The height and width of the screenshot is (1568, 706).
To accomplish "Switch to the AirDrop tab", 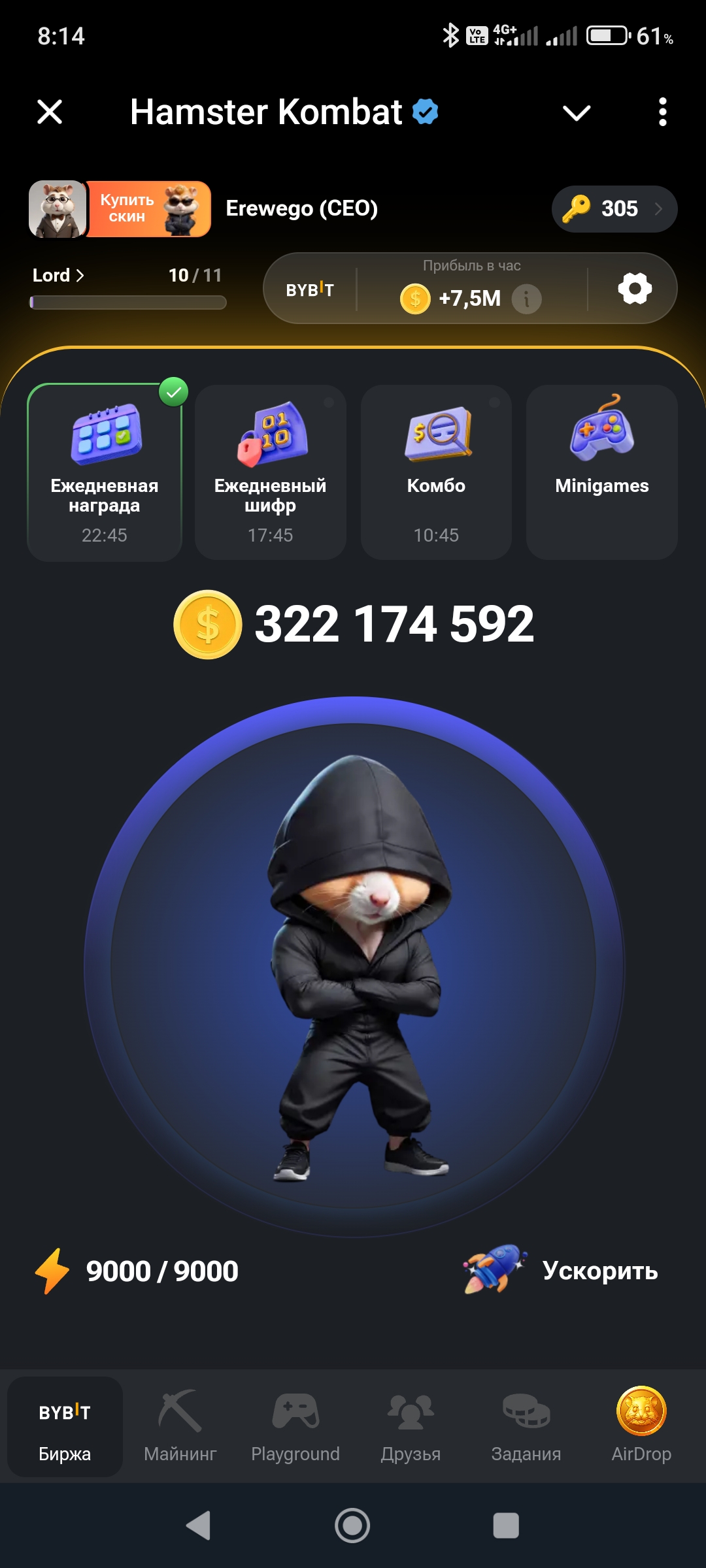I will [641, 1427].
